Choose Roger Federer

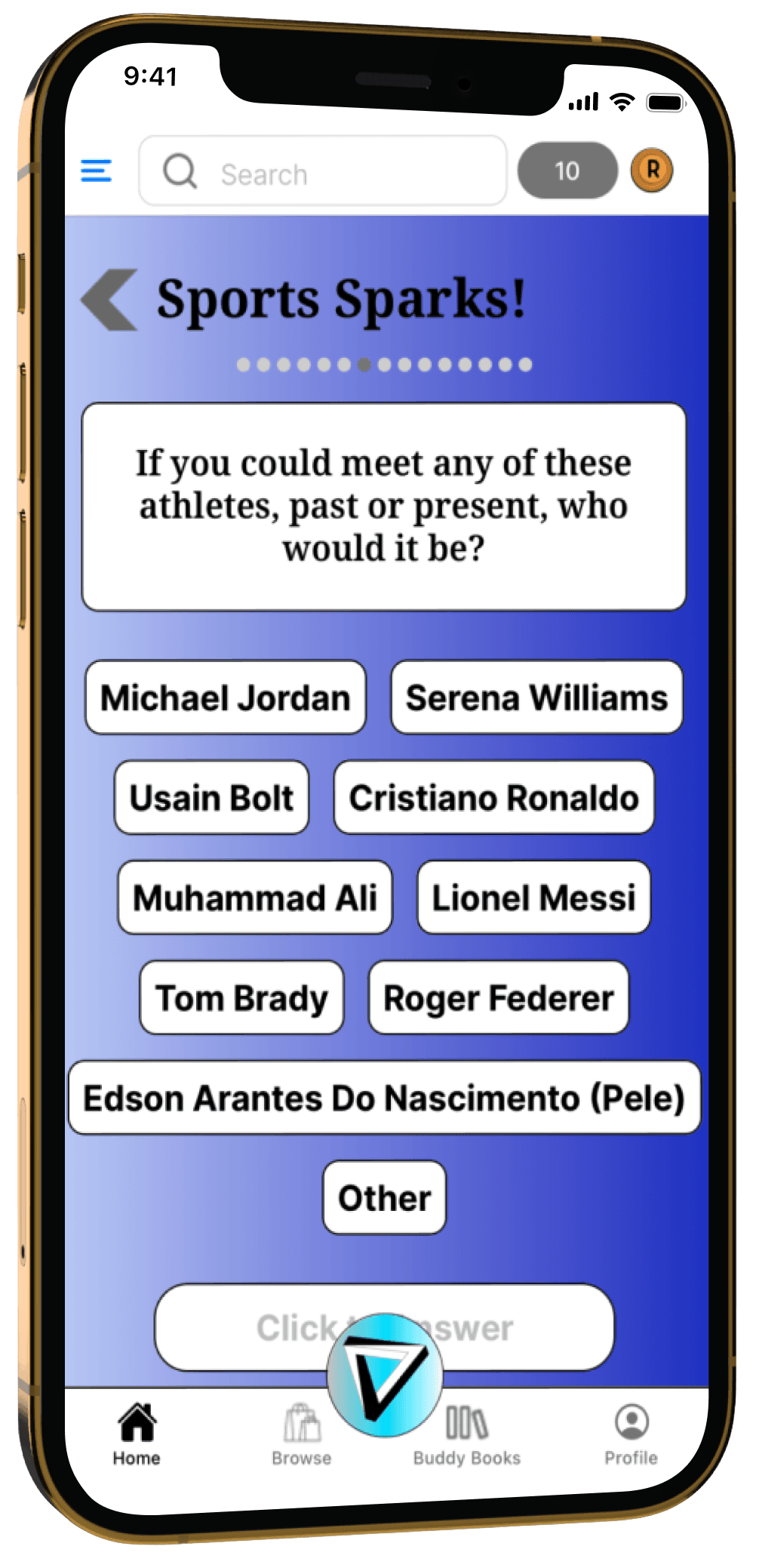499,998
